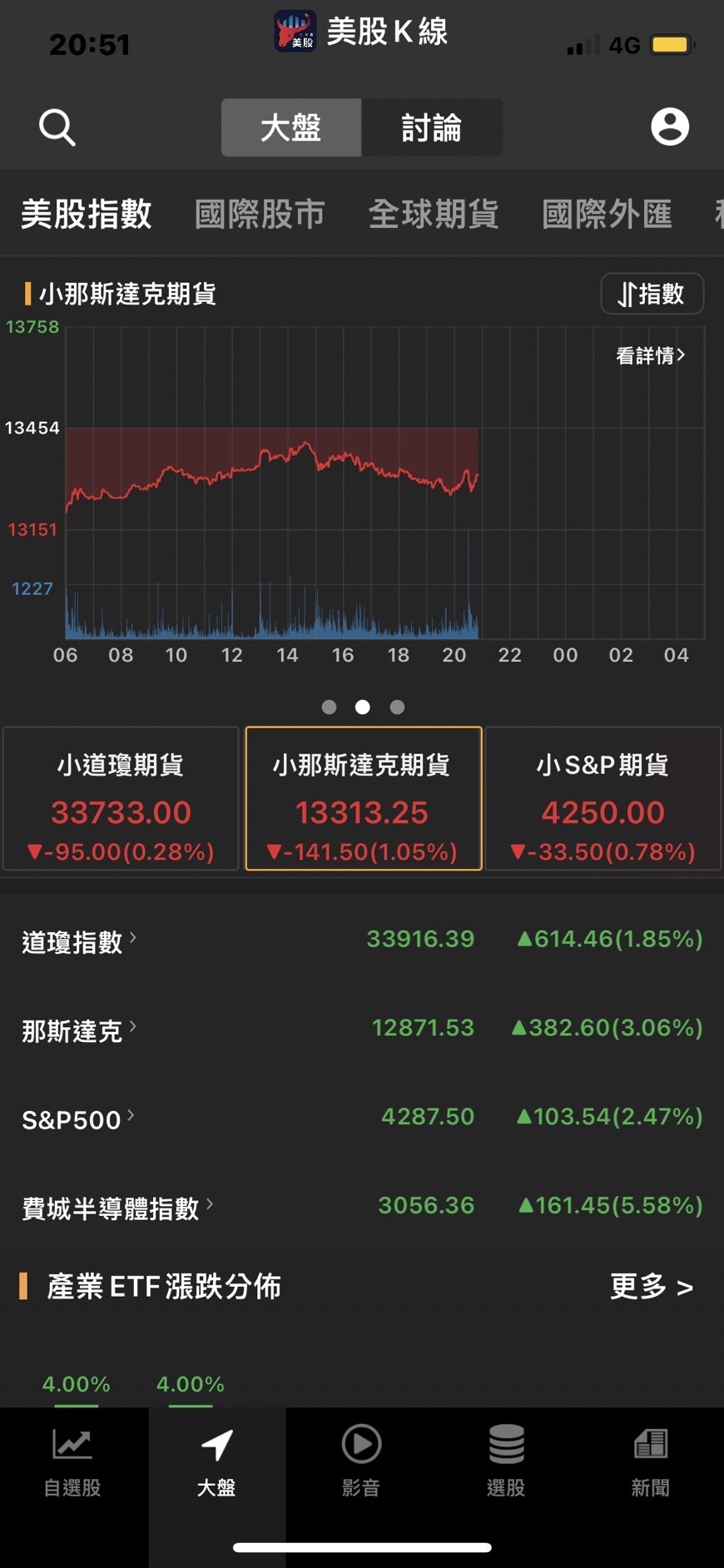Tap the search magnifier icon
The image size is (724, 1568).
pyautogui.click(x=57, y=127)
